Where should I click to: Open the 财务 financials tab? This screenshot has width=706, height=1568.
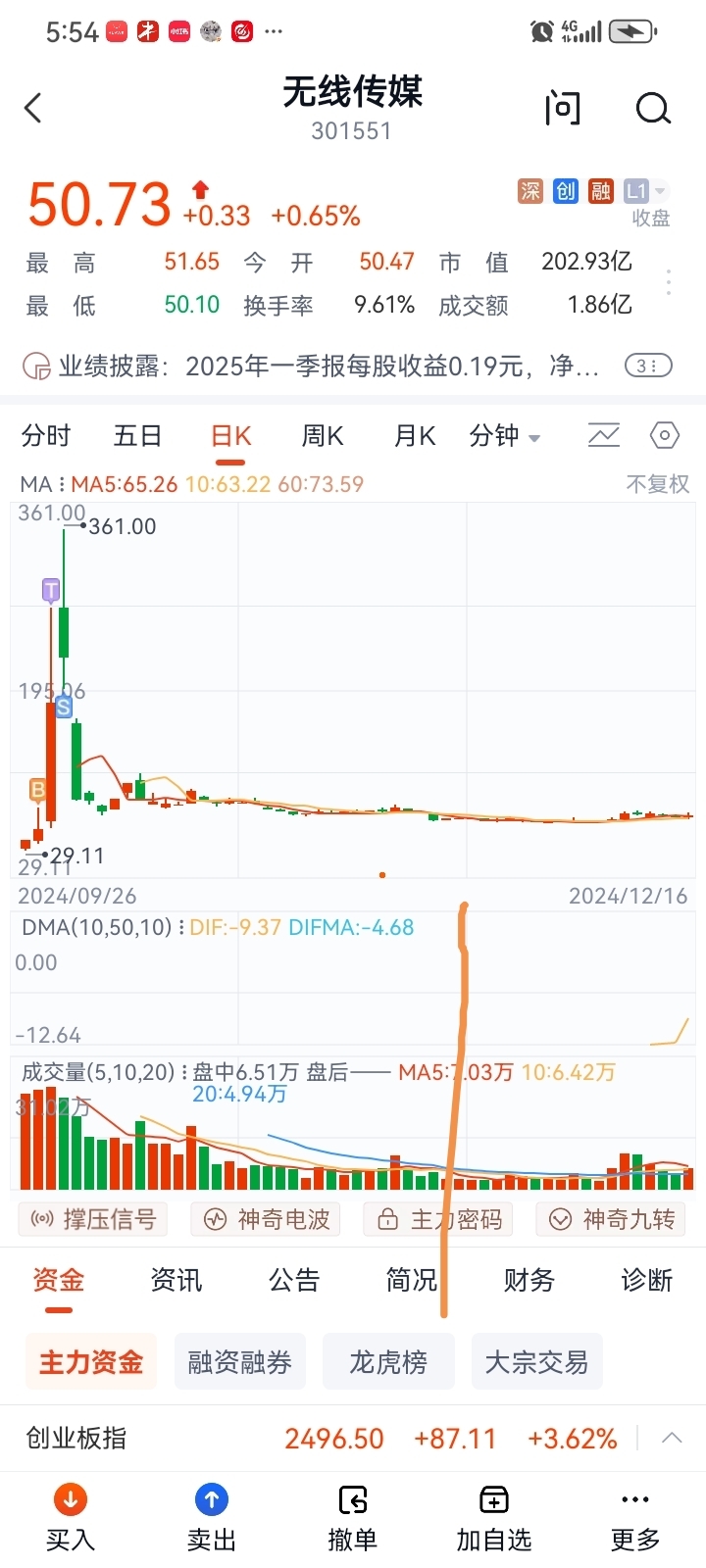(x=529, y=1280)
